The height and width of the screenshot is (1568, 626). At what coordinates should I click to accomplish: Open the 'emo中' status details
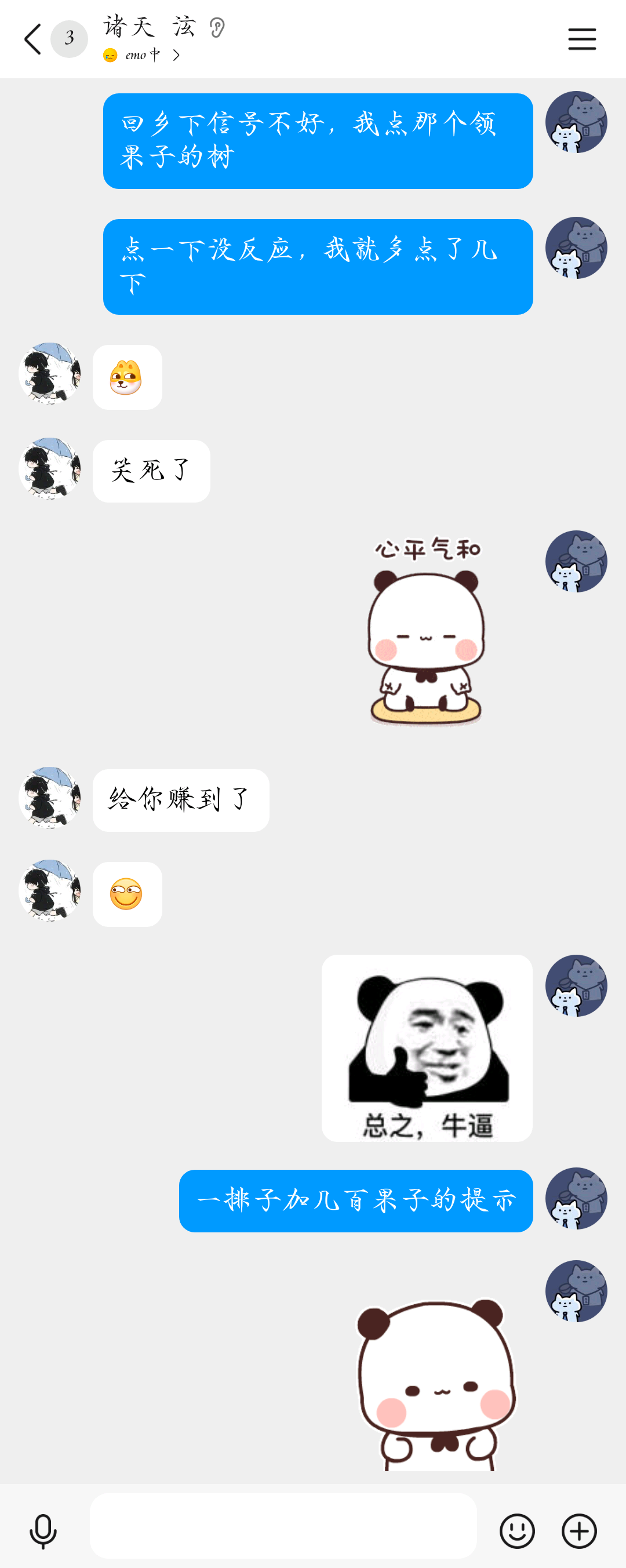[142, 56]
